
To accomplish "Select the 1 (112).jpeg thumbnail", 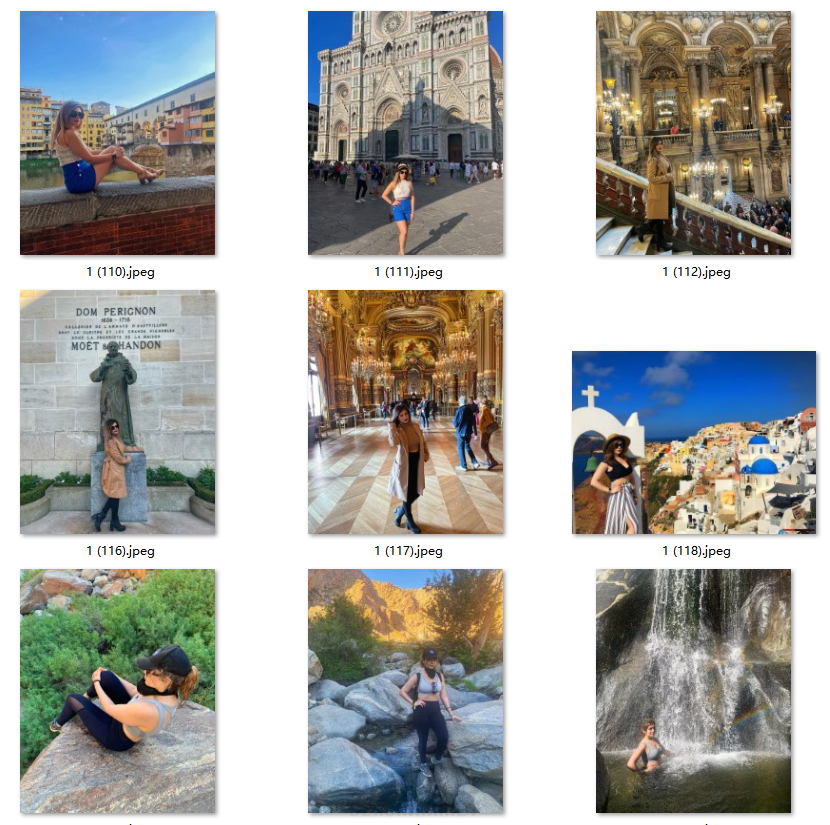I will pos(693,133).
